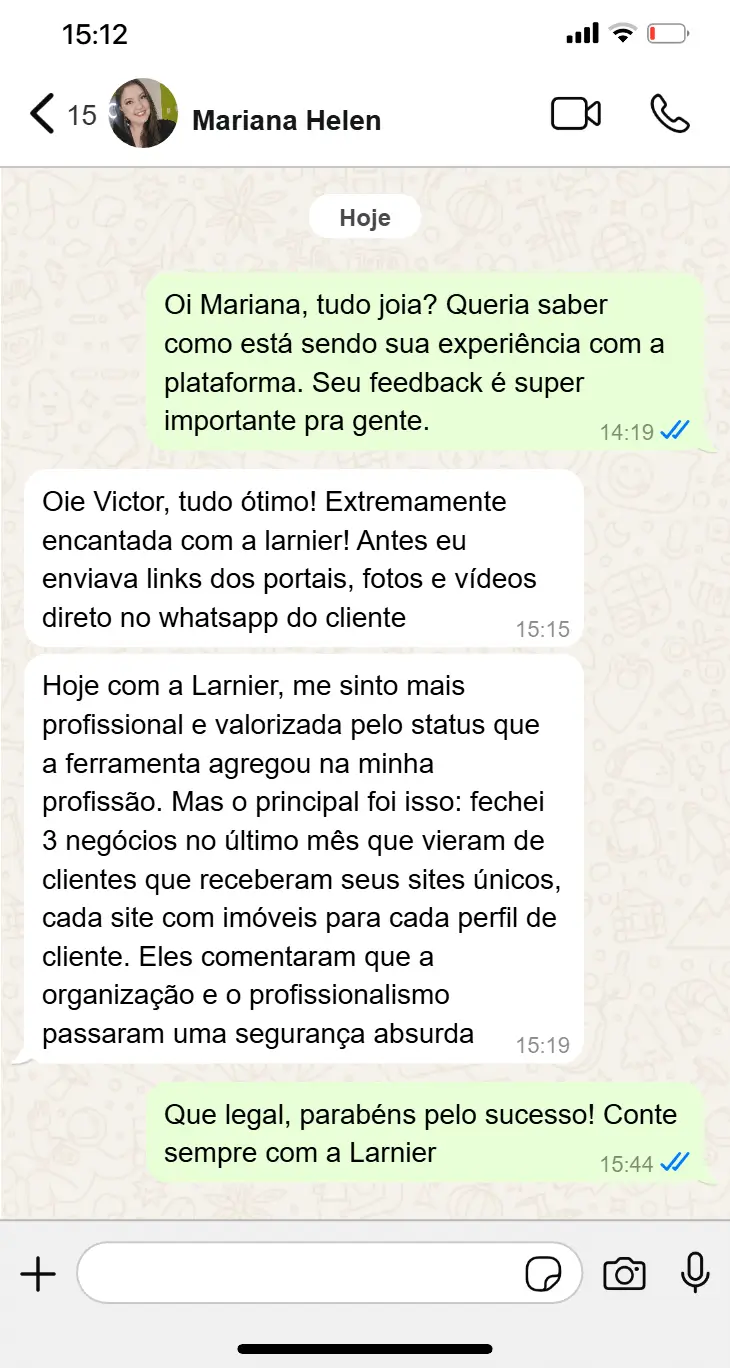Image resolution: width=730 pixels, height=1368 pixels.
Task: Tap the contact name Mariana Helen
Action: tap(287, 121)
